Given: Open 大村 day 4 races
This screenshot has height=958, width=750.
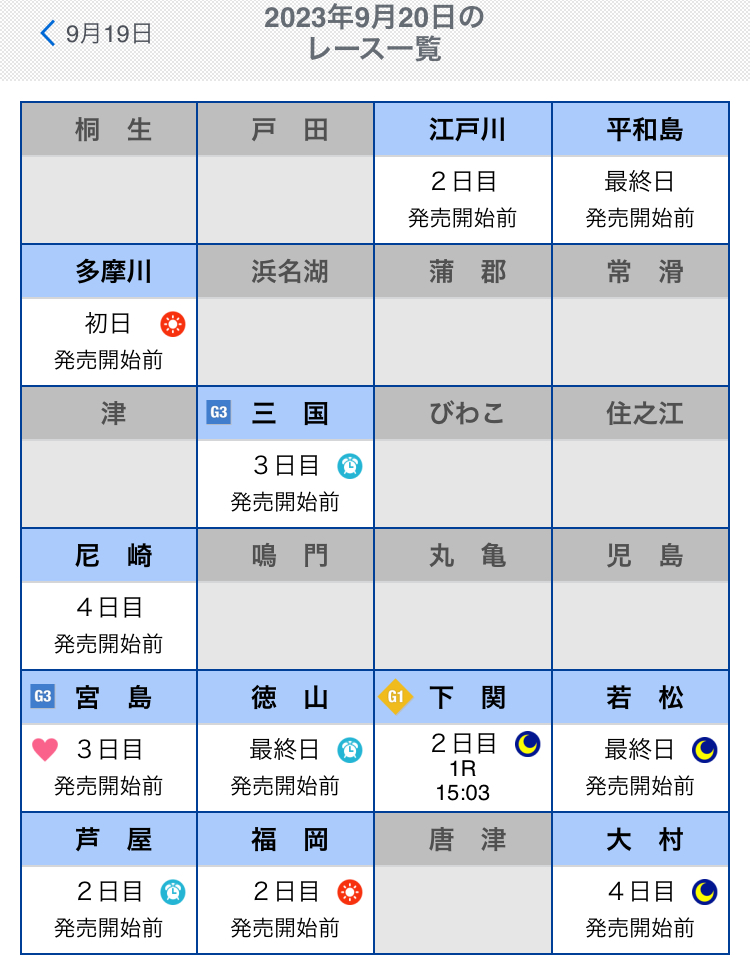Looking at the screenshot, I should [x=640, y=883].
